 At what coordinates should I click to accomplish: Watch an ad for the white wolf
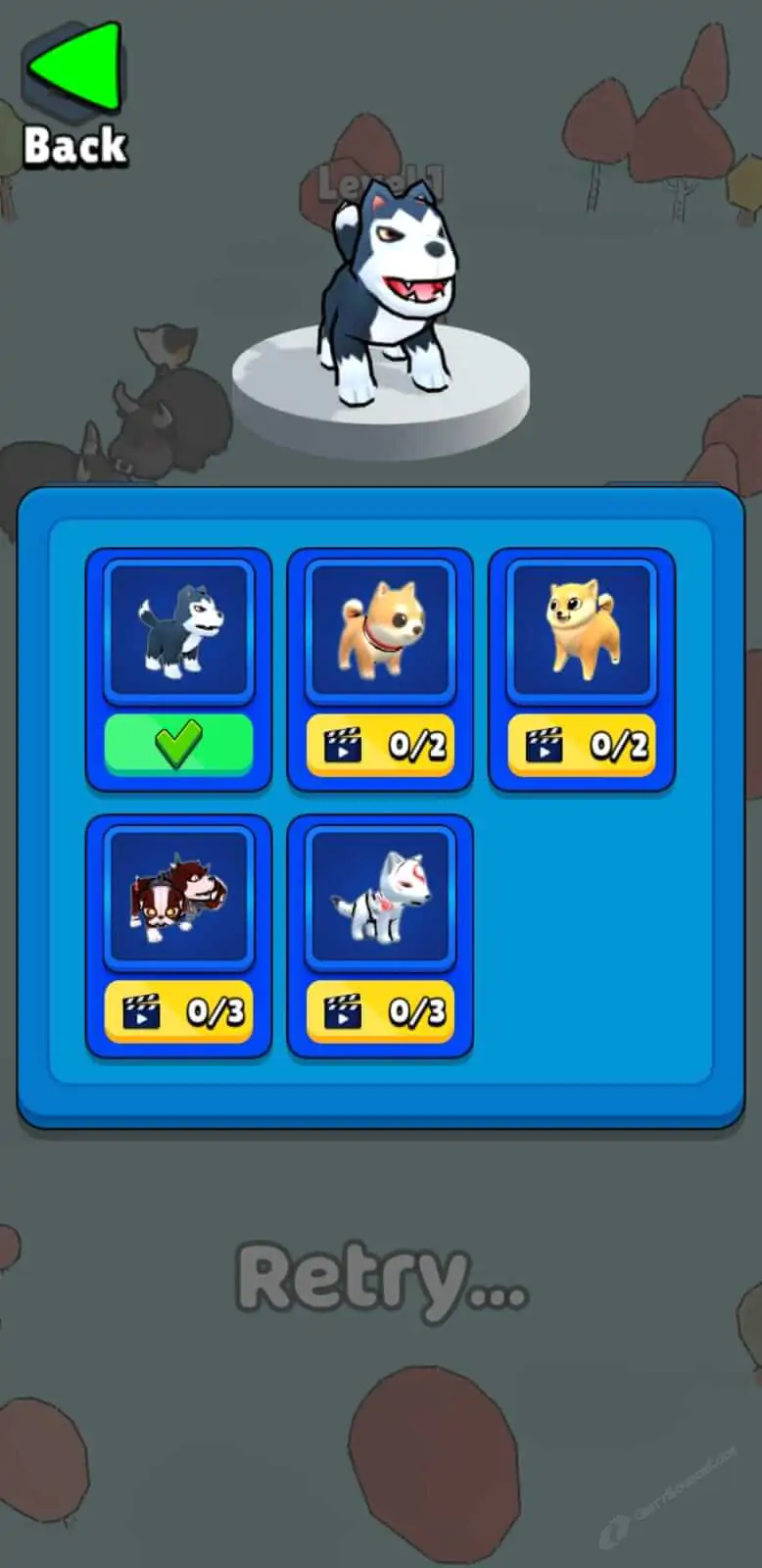pos(380,1012)
